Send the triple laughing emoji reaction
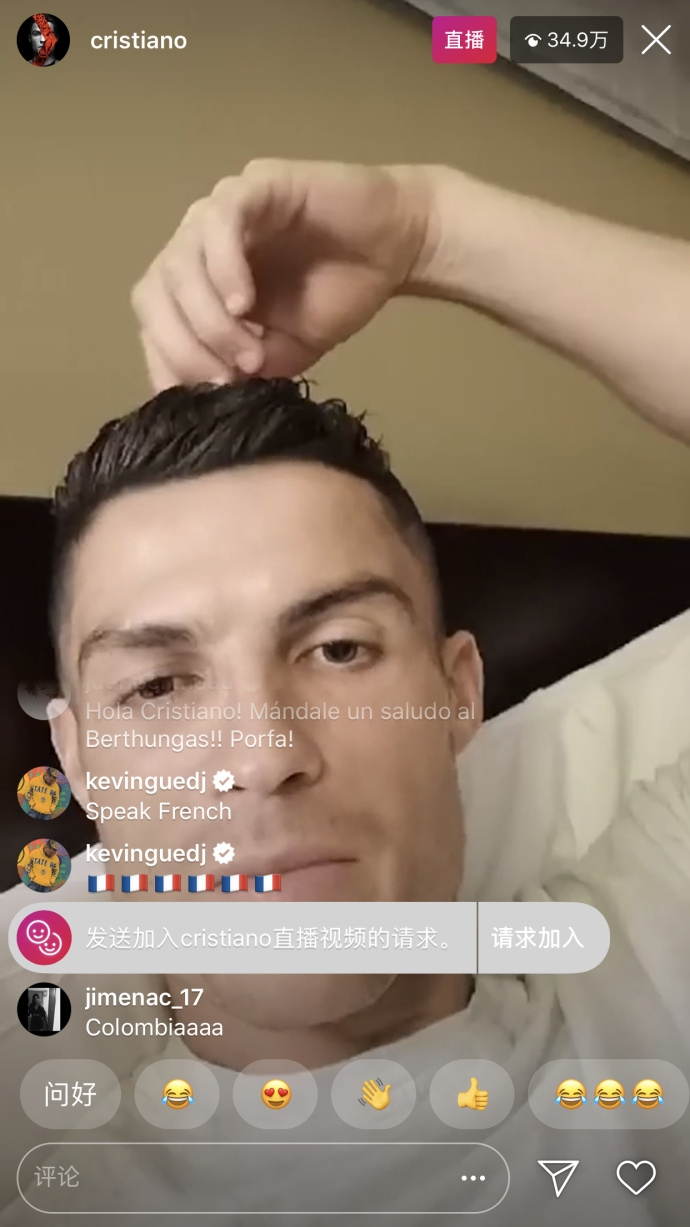The width and height of the screenshot is (690, 1227). point(608,1094)
